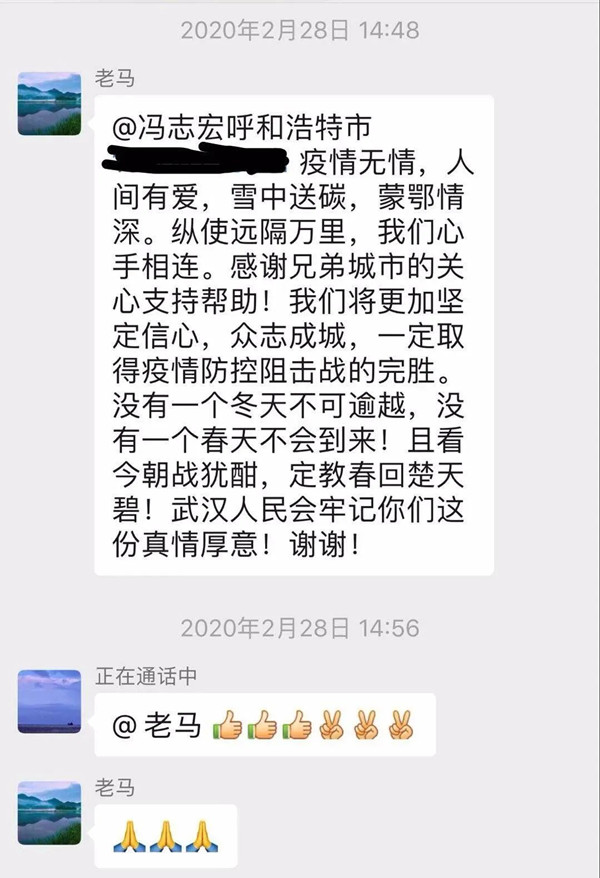Screen dimensions: 600x878
Task: Open the avatar of 正在通话中
Action: point(50,700)
